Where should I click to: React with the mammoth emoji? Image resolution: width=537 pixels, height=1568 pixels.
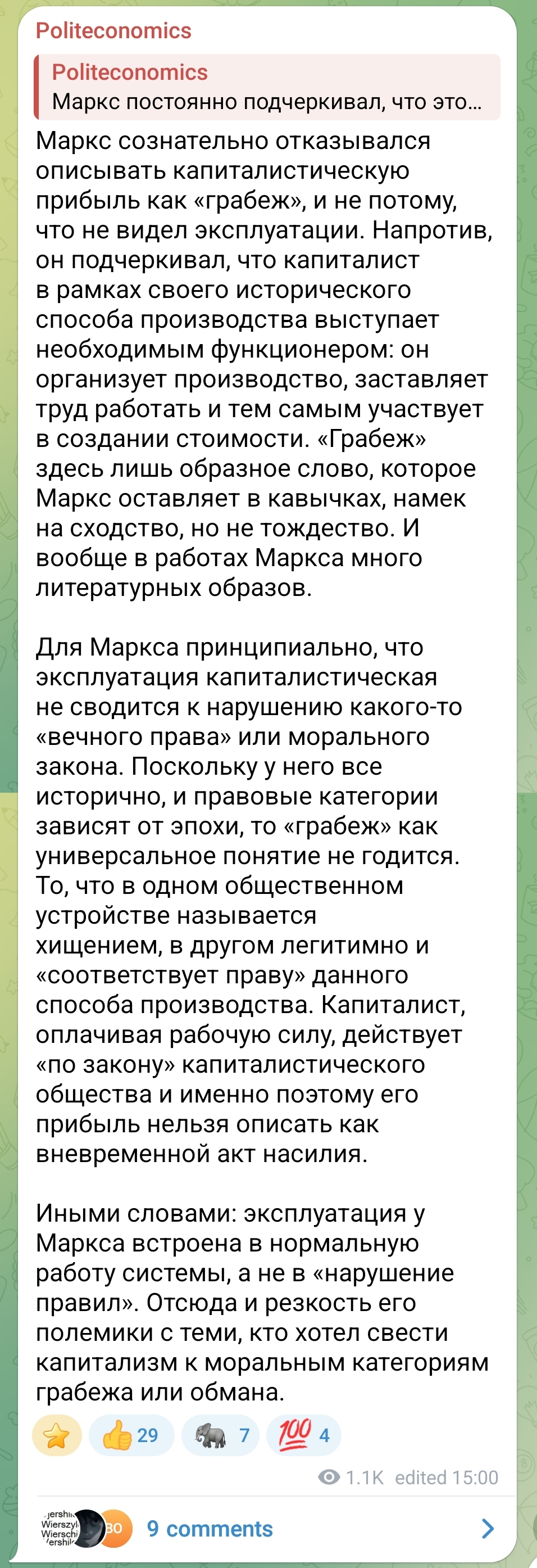tap(220, 1435)
